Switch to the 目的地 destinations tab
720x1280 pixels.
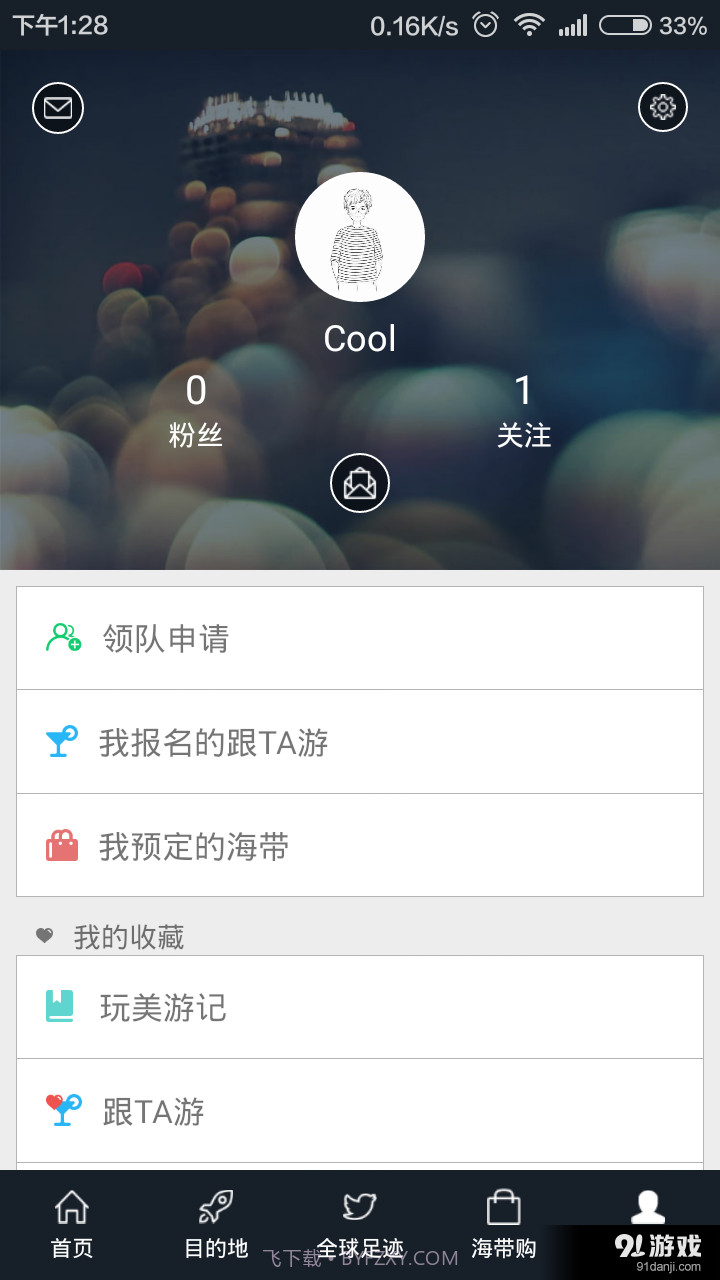coord(215,1222)
